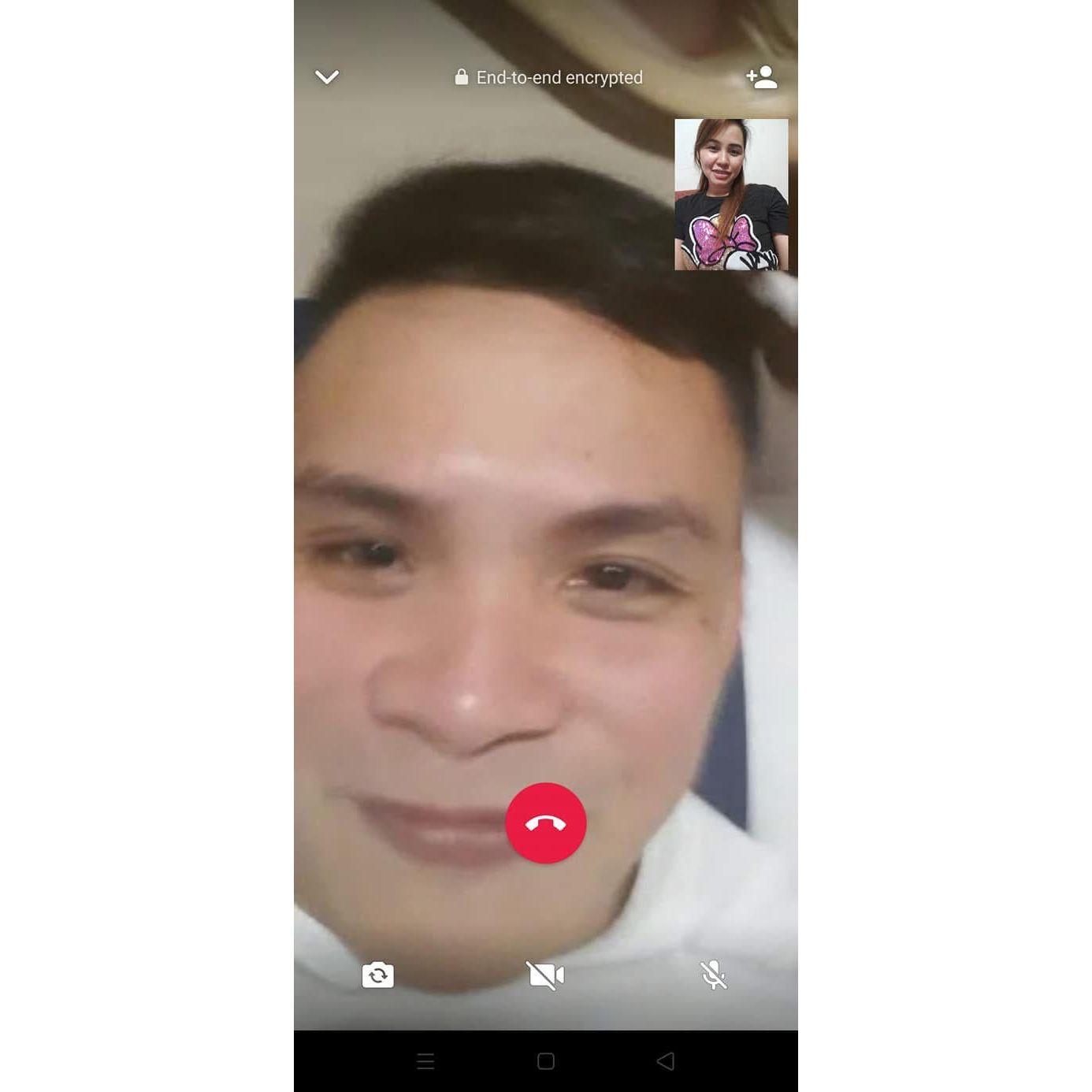
Task: Open the recent apps menu
Action: pos(425,1061)
